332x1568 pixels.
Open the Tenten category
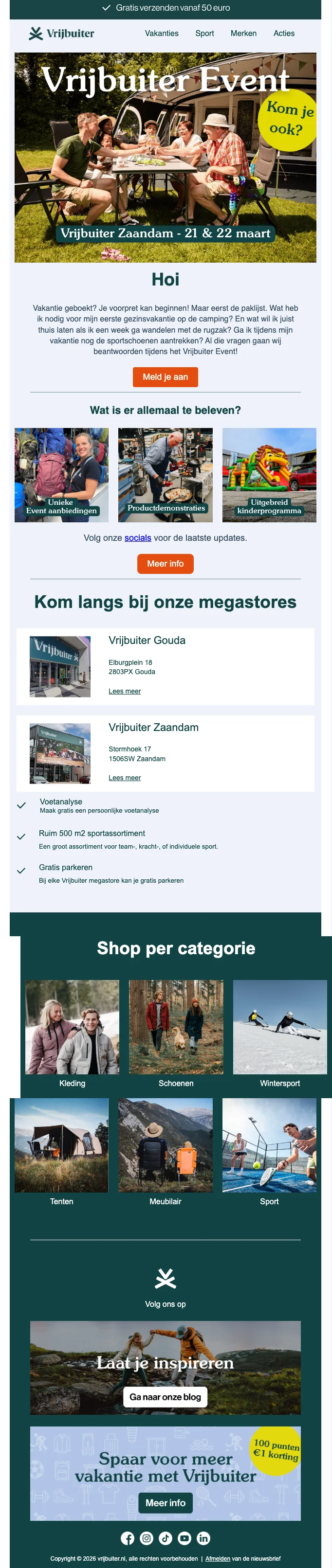pyautogui.click(x=61, y=1145)
